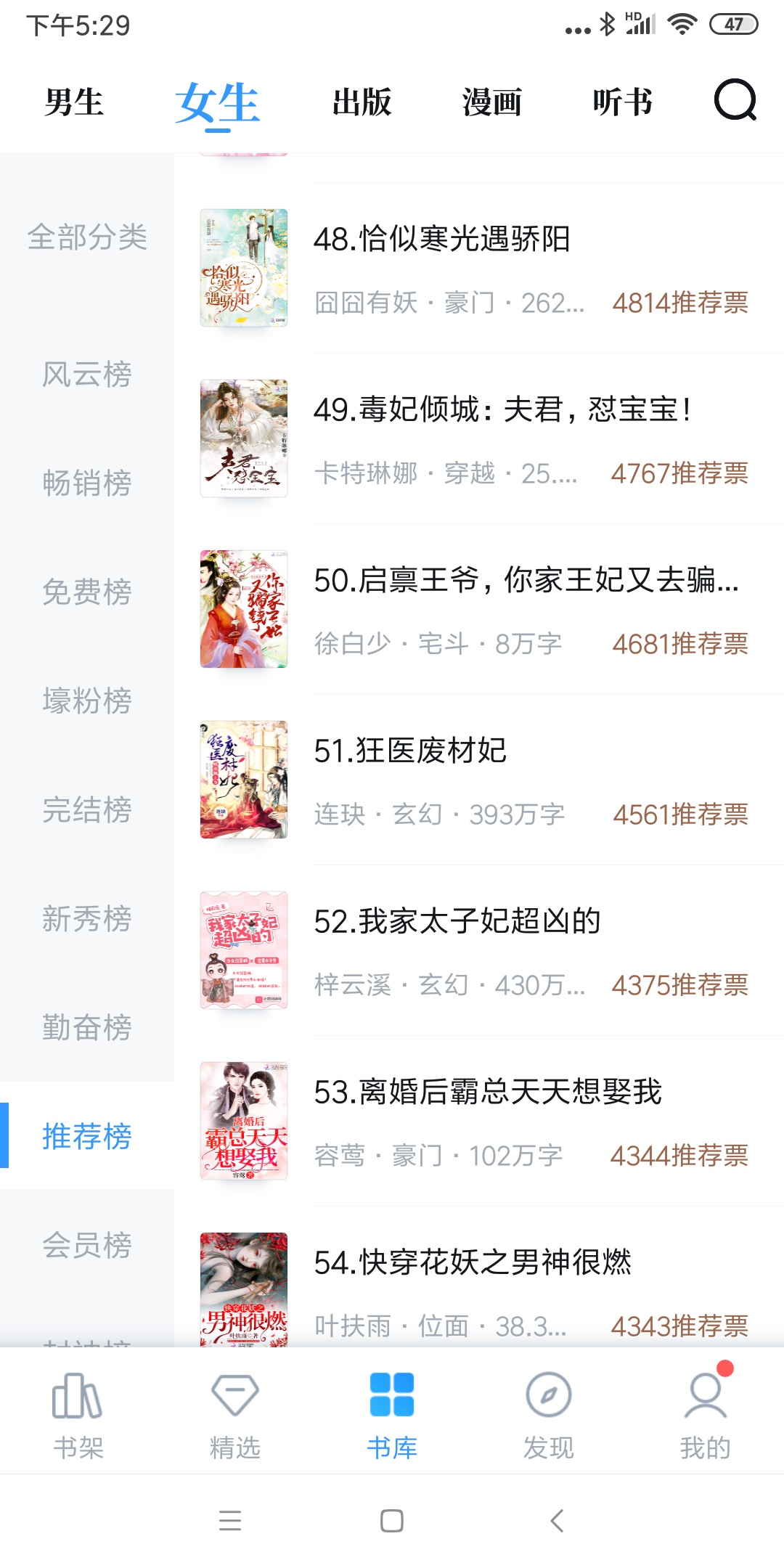Open the 会员榜 ranking

[x=87, y=1245]
